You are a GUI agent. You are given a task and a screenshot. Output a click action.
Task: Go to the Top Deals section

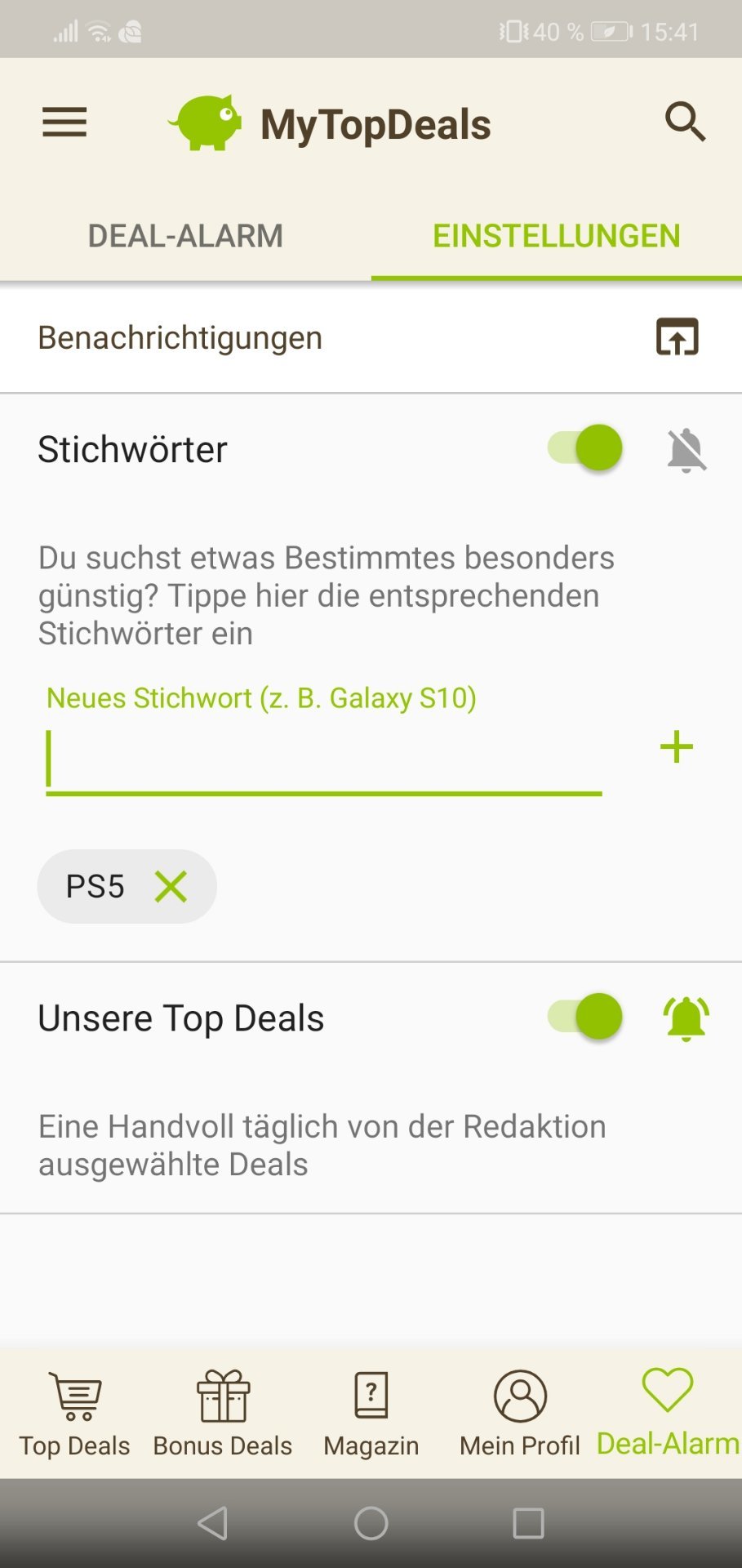[x=74, y=1413]
